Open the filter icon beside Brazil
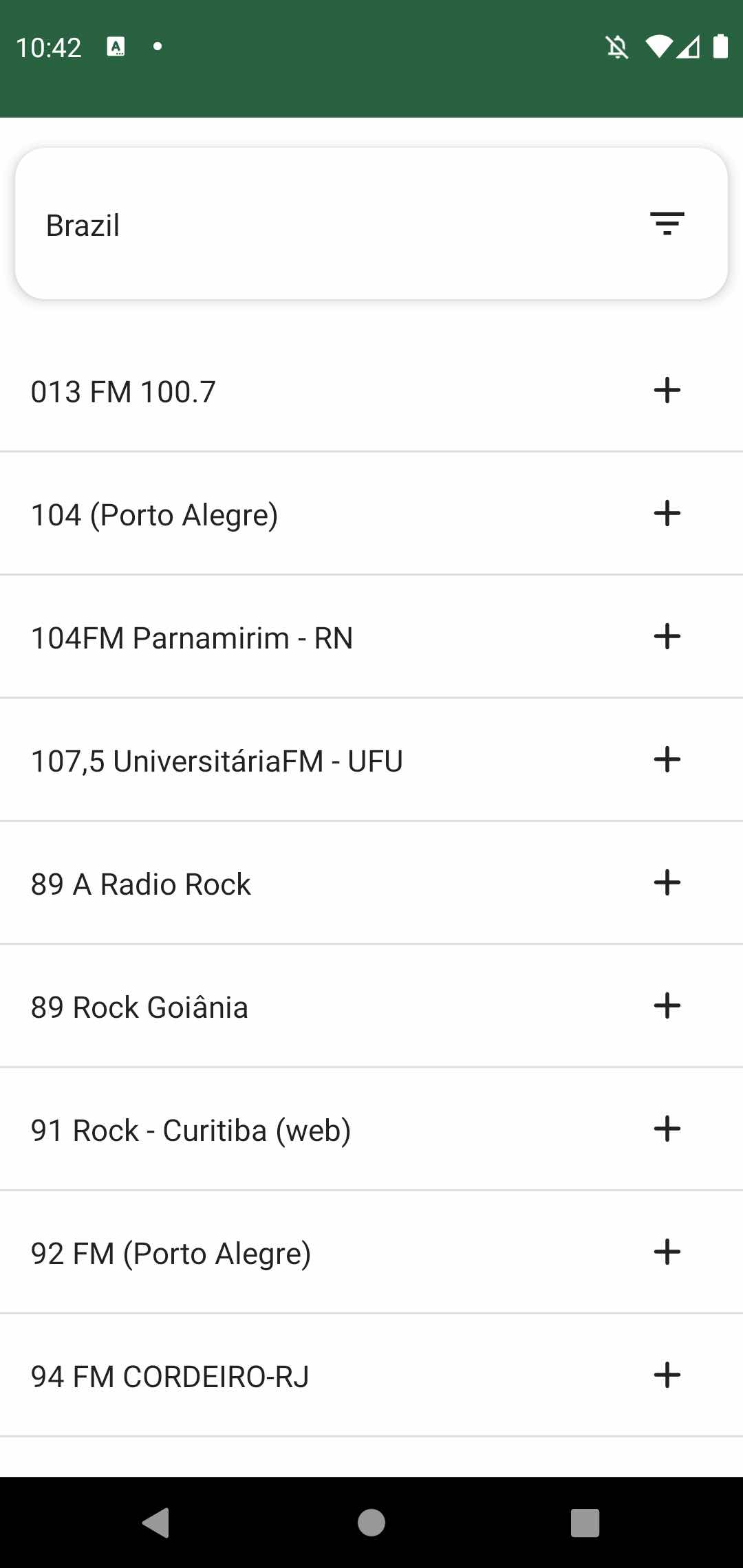743x1568 pixels. pyautogui.click(x=667, y=224)
